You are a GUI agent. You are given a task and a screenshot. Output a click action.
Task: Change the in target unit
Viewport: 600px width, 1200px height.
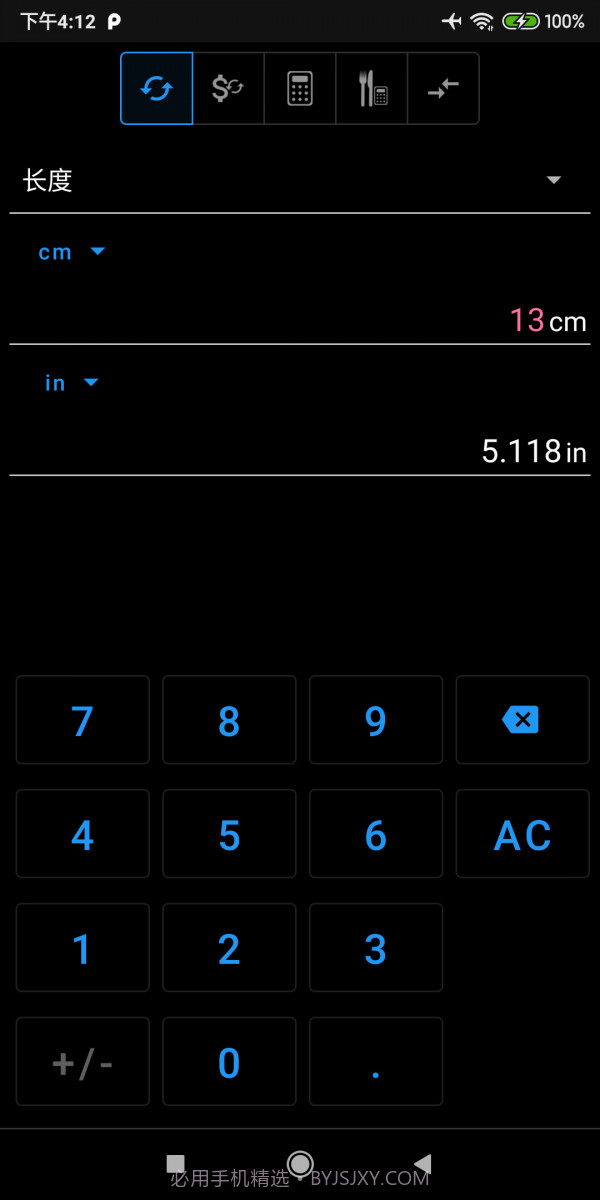(x=70, y=383)
